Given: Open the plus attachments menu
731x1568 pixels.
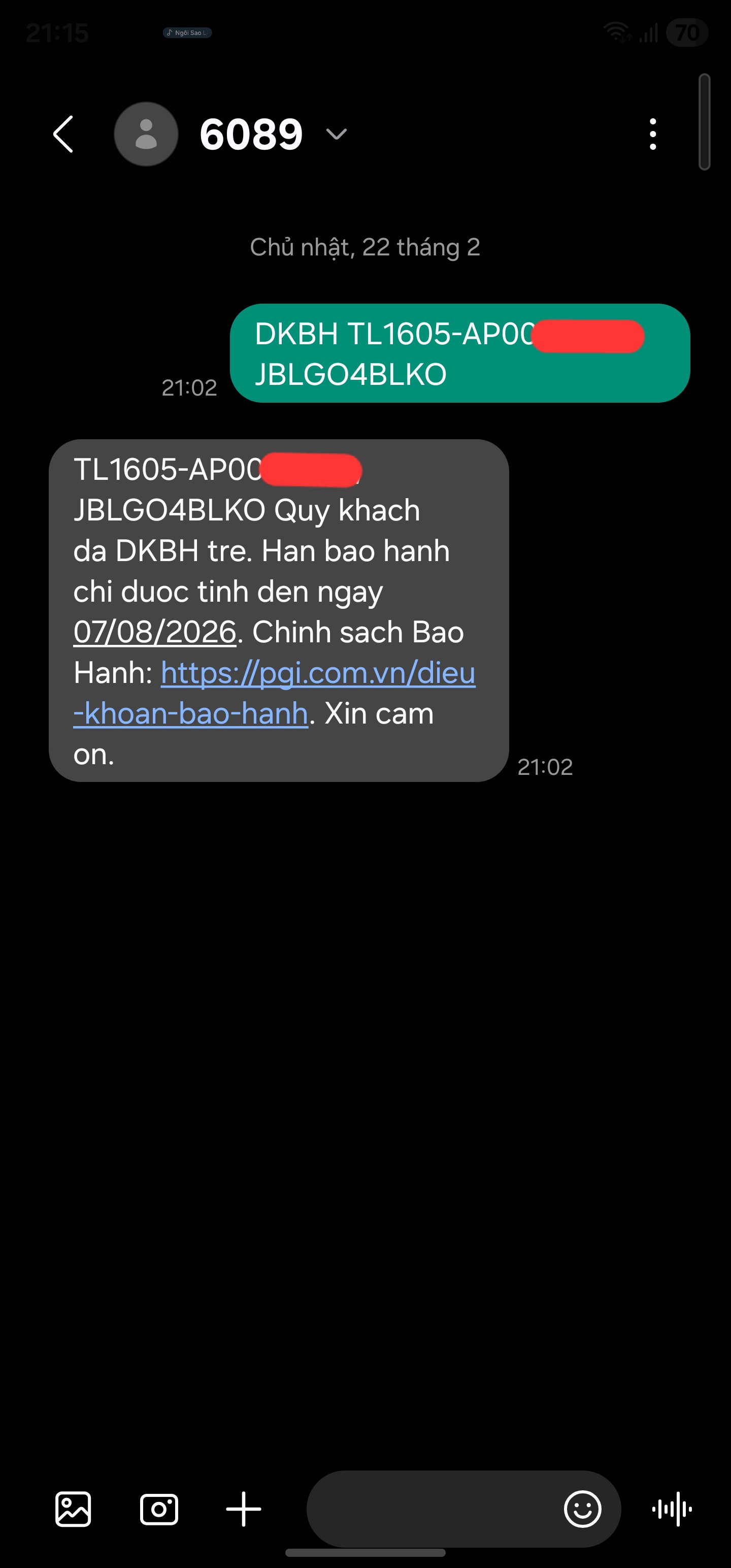Looking at the screenshot, I should [x=244, y=1509].
